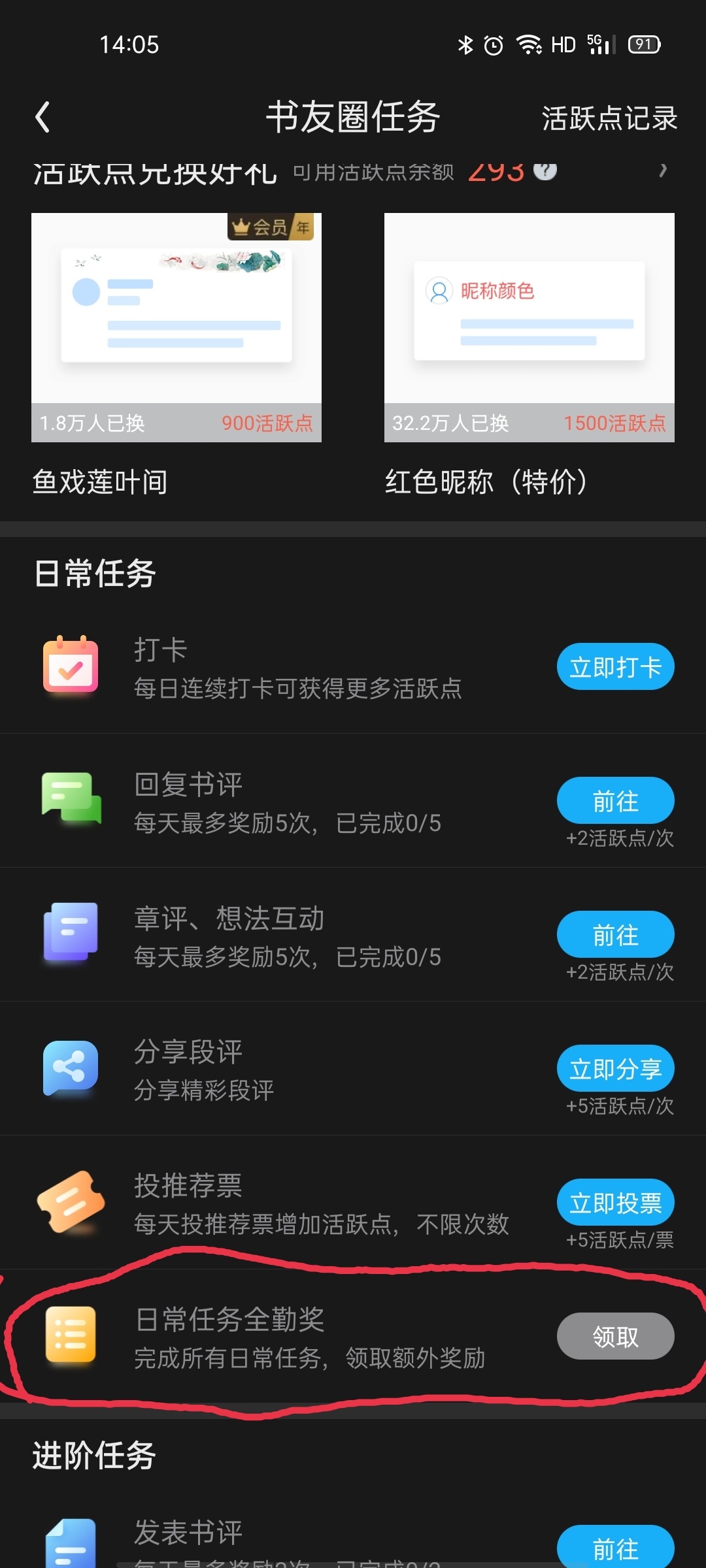Tap 前往 for 章评、想法互动 task

[615, 935]
